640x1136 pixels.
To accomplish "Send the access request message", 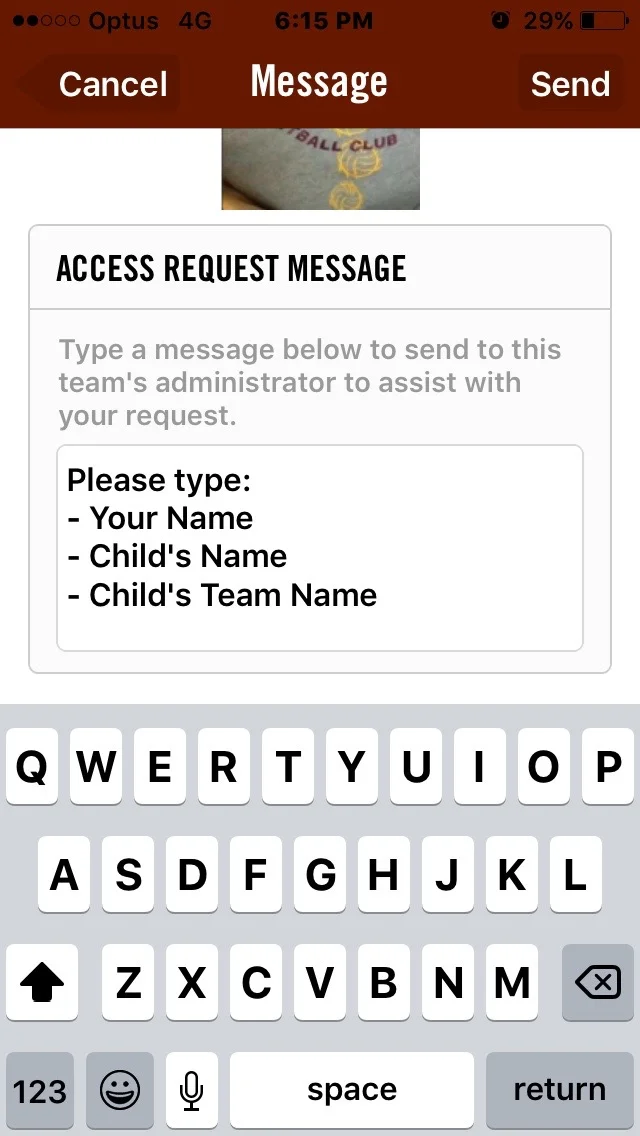I will [x=570, y=84].
